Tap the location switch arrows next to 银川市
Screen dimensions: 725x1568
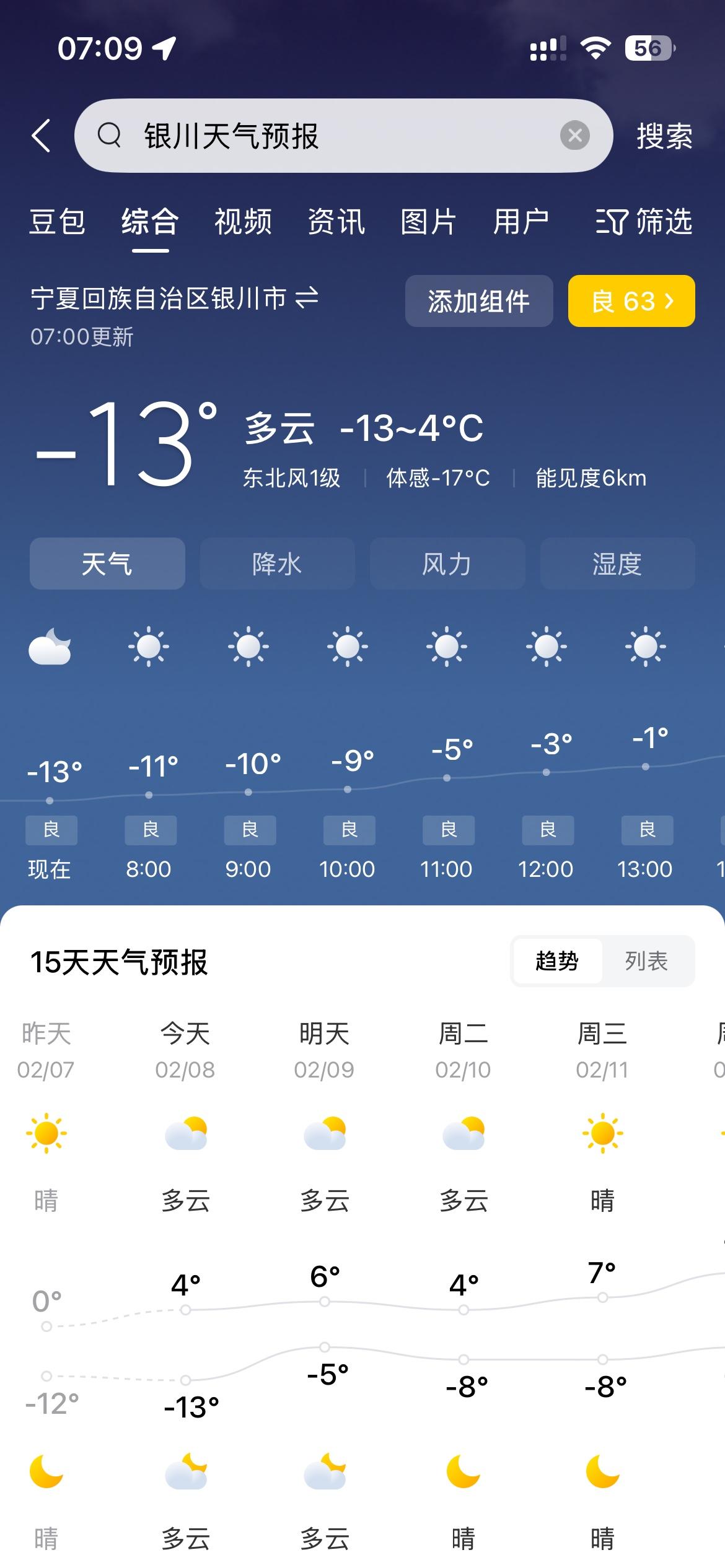tap(305, 300)
